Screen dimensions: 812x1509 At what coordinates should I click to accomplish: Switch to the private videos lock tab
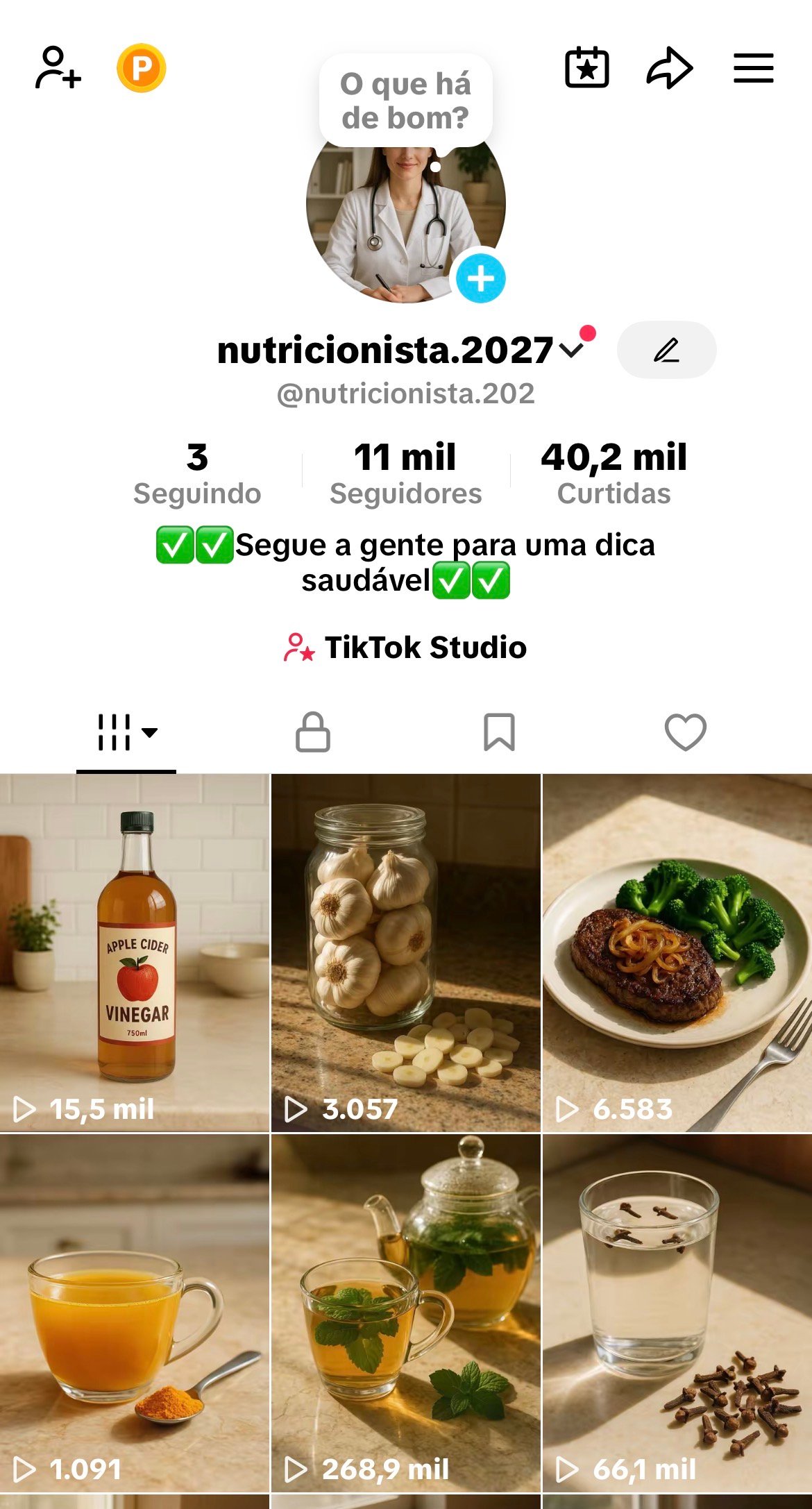[x=313, y=732]
